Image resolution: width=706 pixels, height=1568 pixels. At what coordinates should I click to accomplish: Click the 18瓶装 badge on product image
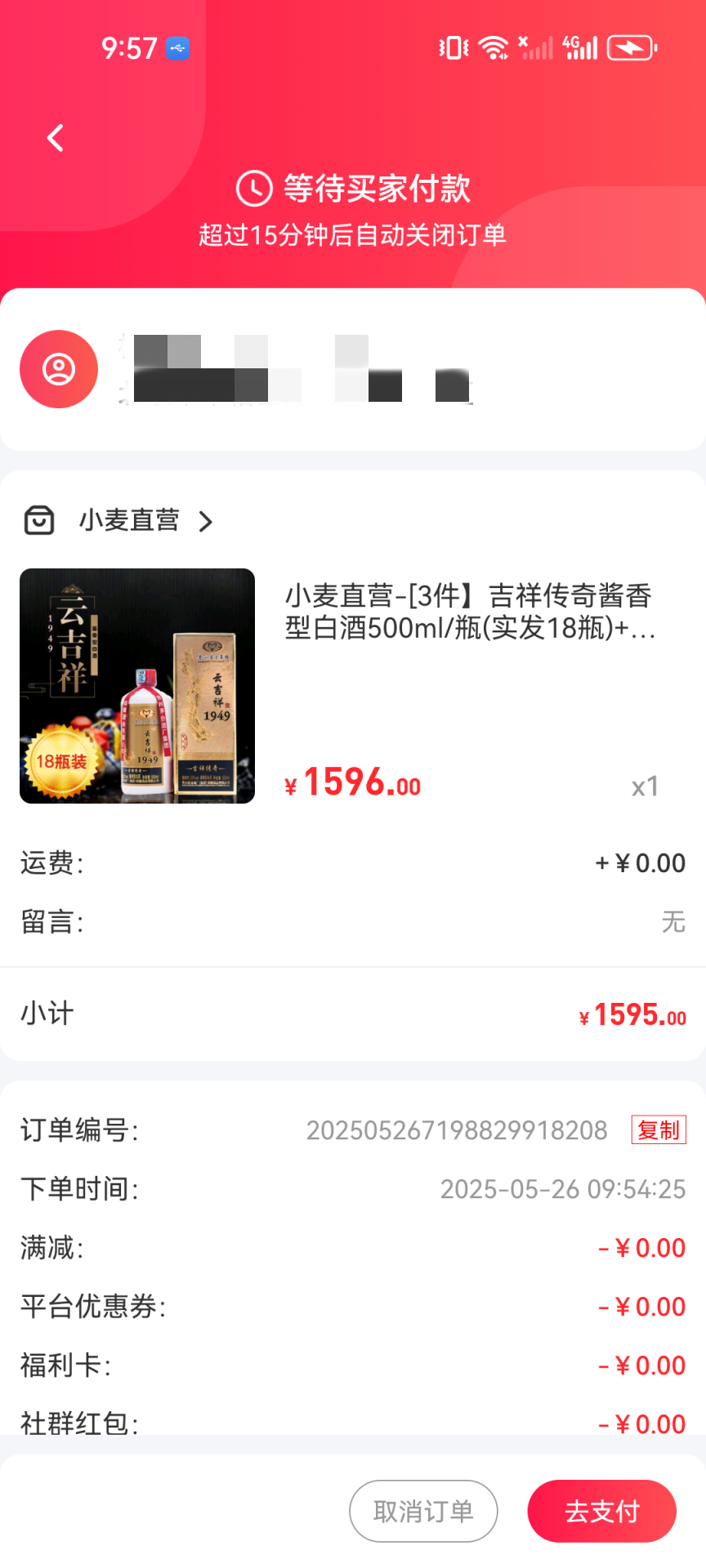tap(64, 763)
